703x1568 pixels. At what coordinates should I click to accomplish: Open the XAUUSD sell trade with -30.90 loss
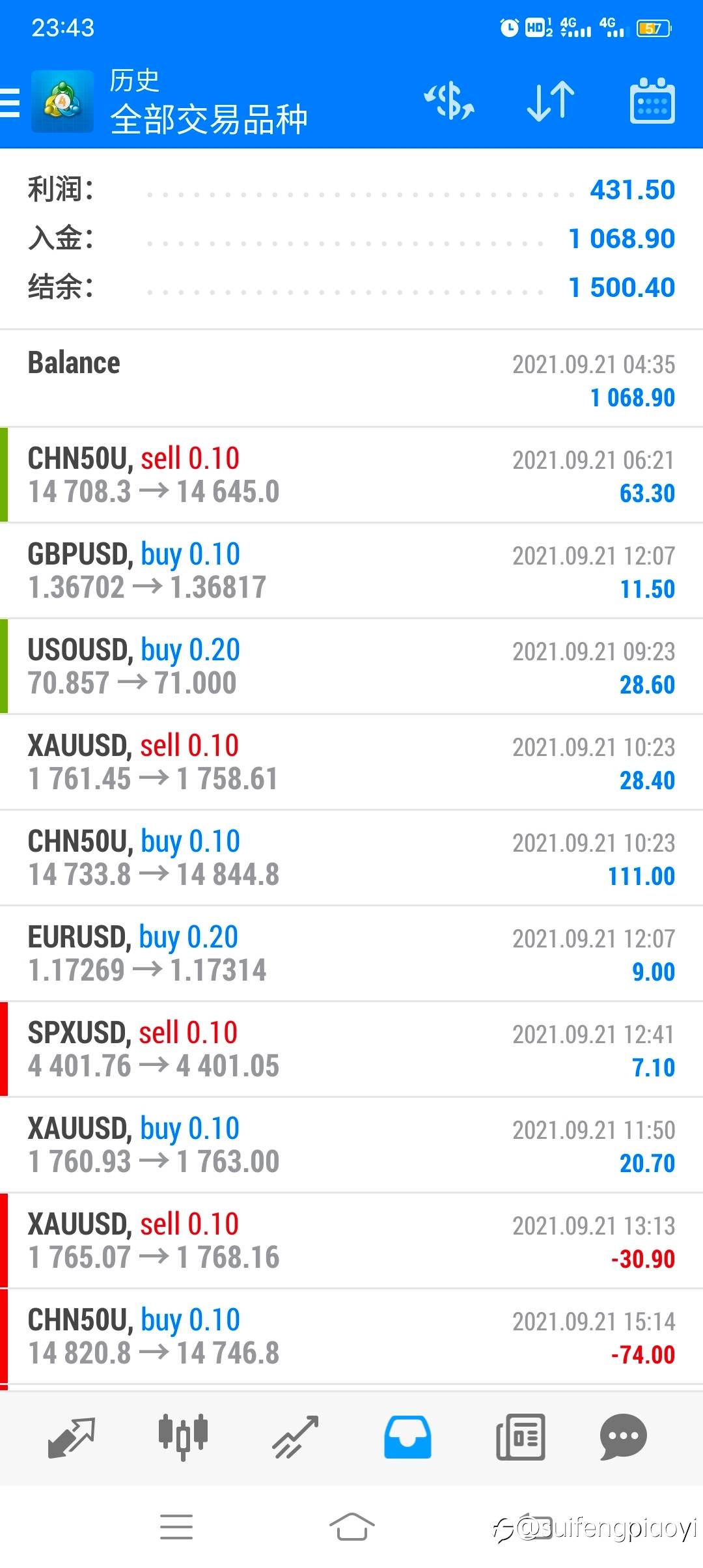click(x=351, y=1241)
